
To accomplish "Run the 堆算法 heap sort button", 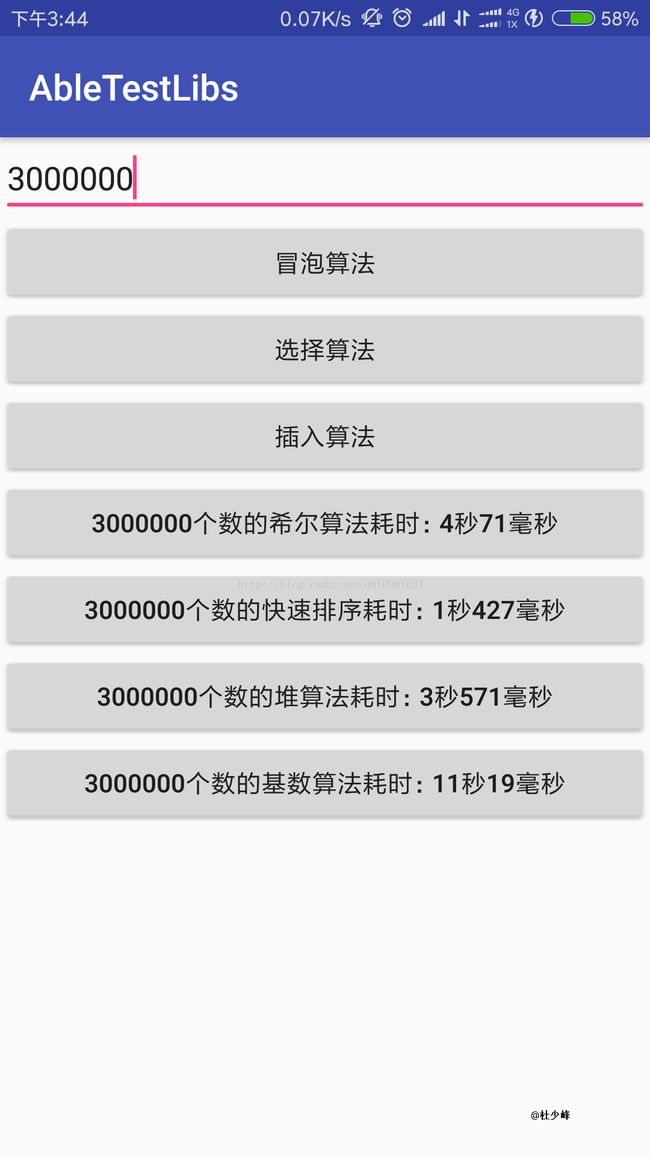I will (324, 697).
